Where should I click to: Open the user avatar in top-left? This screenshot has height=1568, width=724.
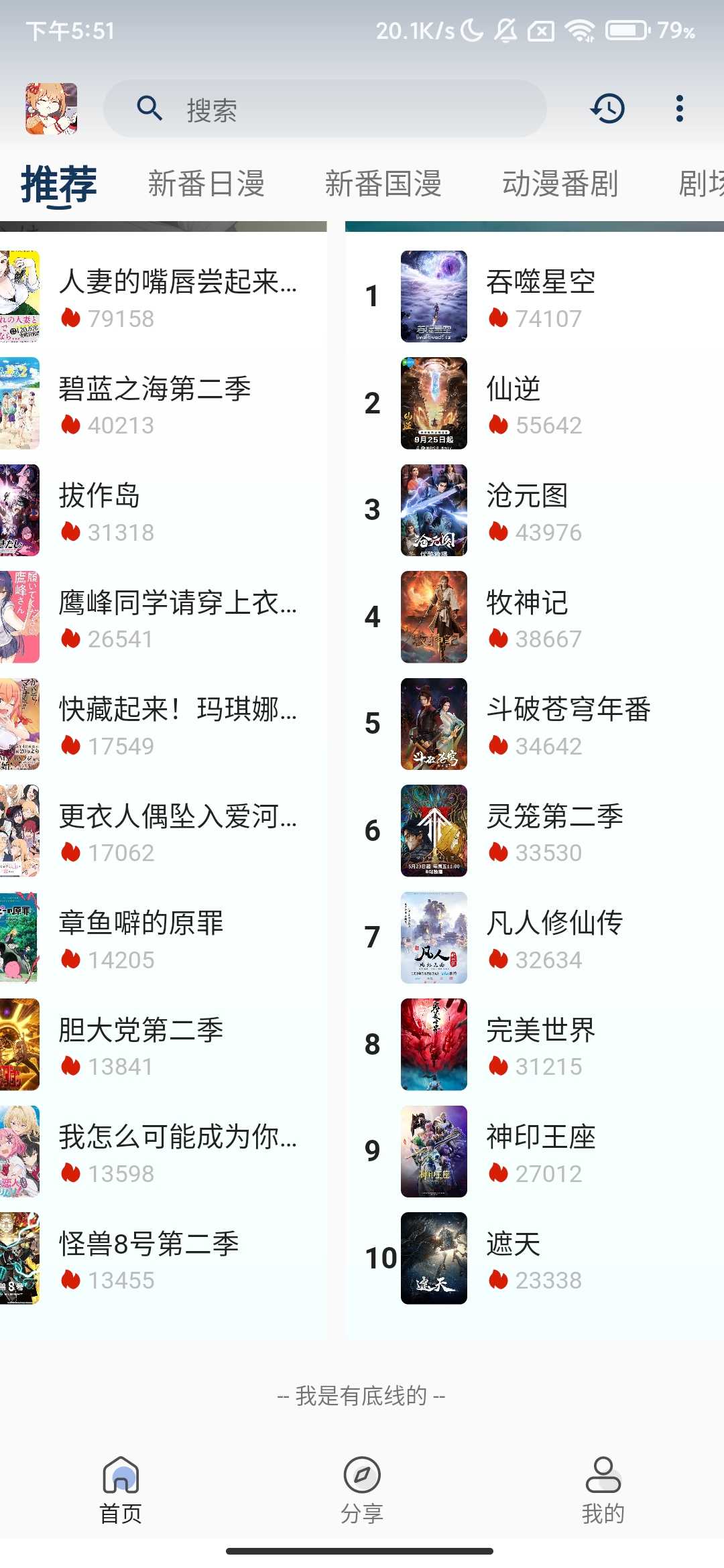pos(50,109)
